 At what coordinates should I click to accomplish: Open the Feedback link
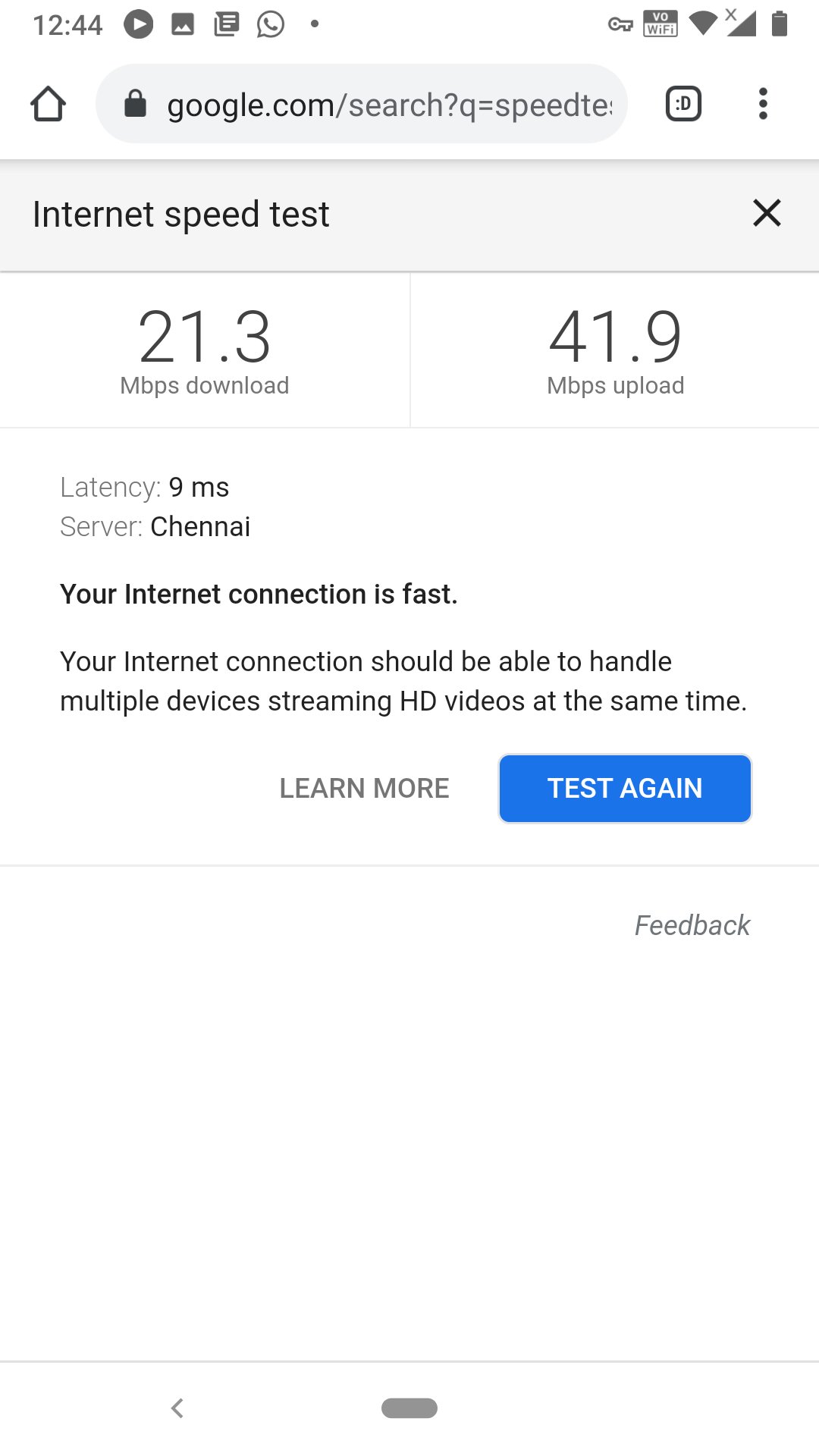692,925
